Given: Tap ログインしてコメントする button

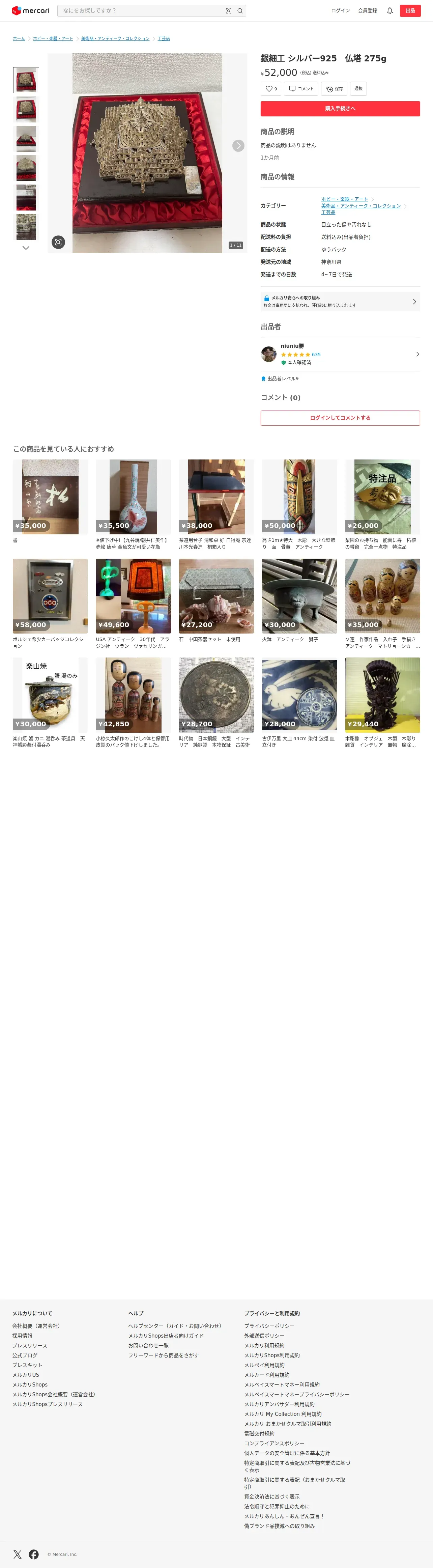Looking at the screenshot, I should coord(340,418).
